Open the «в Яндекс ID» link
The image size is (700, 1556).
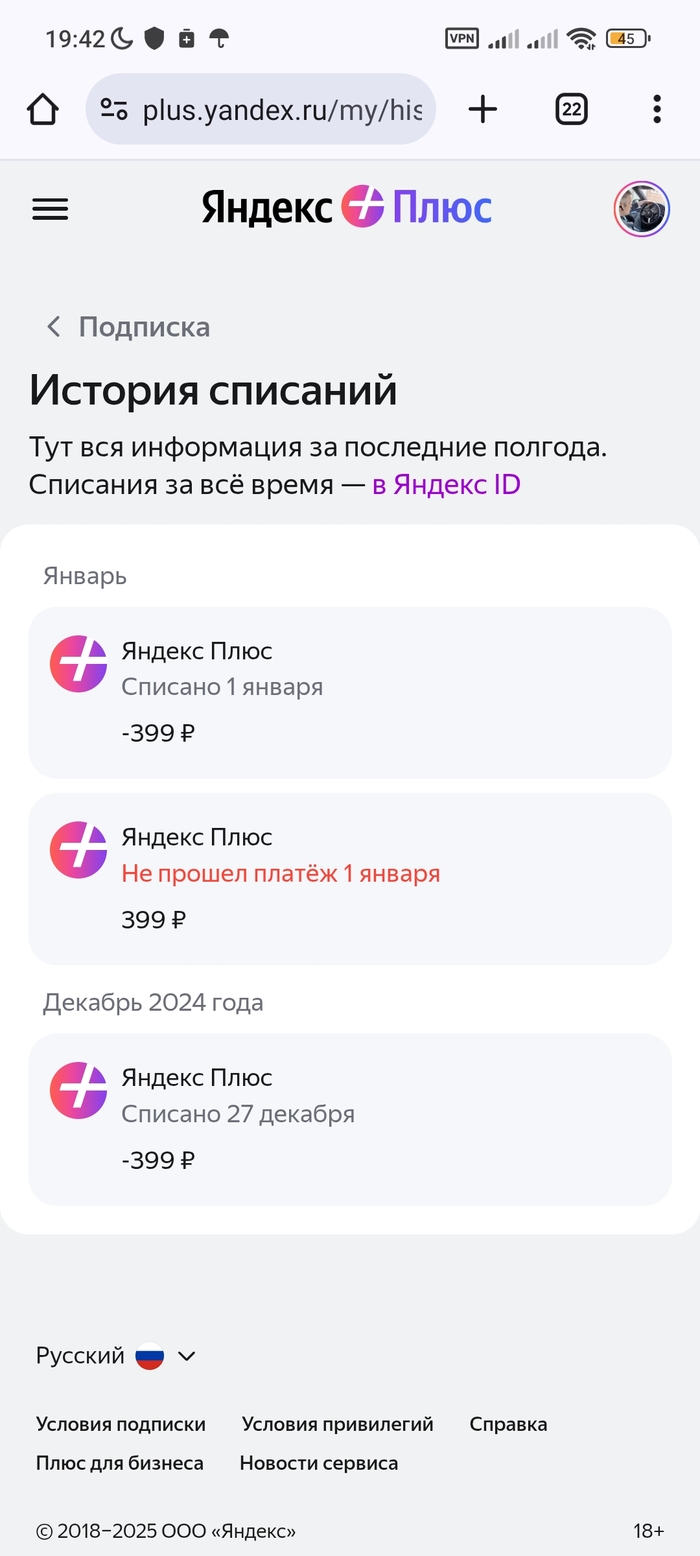tap(446, 485)
